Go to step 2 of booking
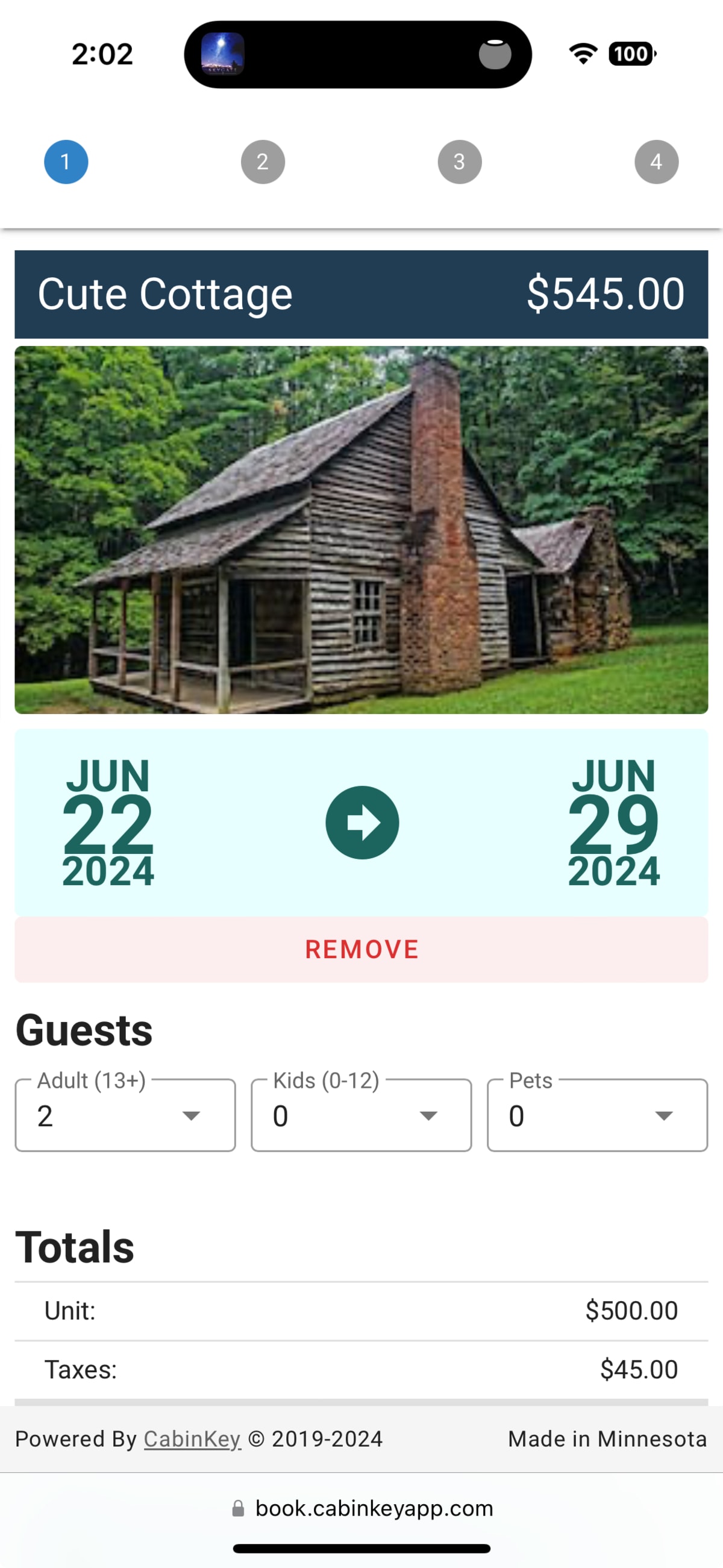The width and height of the screenshot is (723, 1568). click(x=263, y=162)
